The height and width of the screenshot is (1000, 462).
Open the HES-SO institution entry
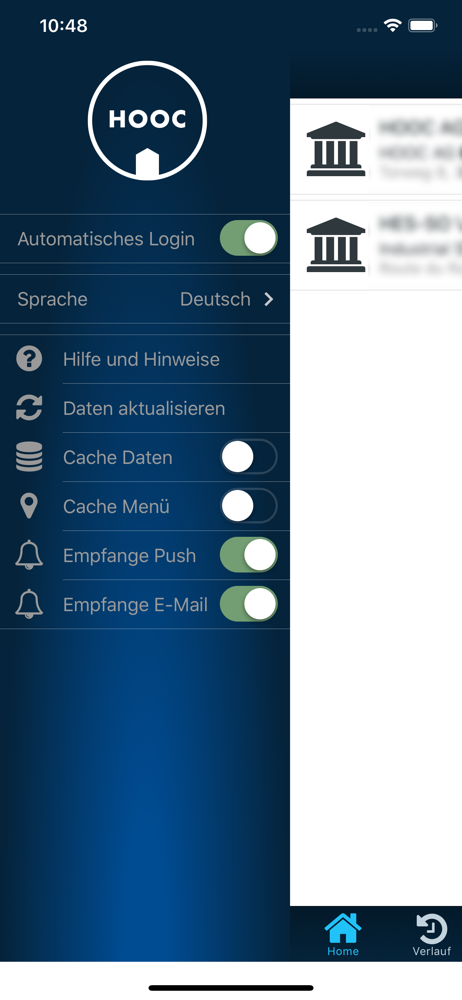click(376, 245)
